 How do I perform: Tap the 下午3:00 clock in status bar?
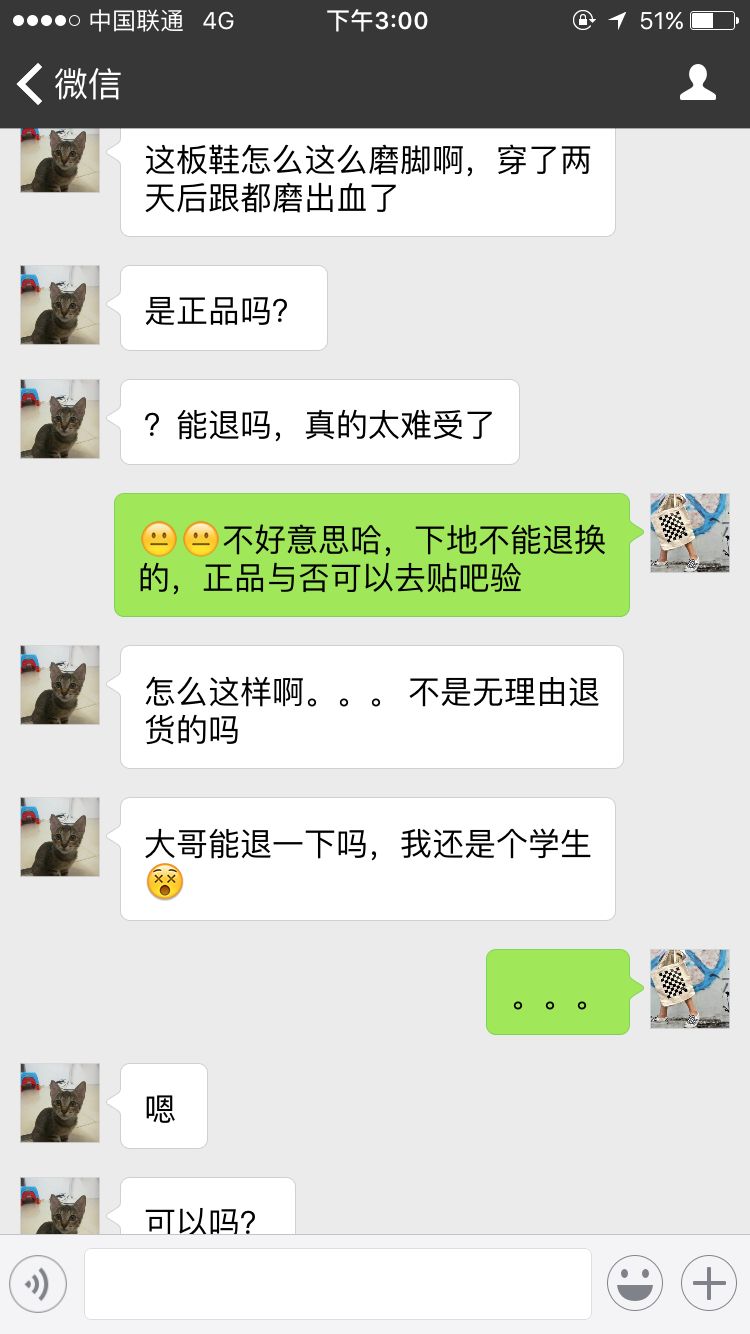coord(377,19)
